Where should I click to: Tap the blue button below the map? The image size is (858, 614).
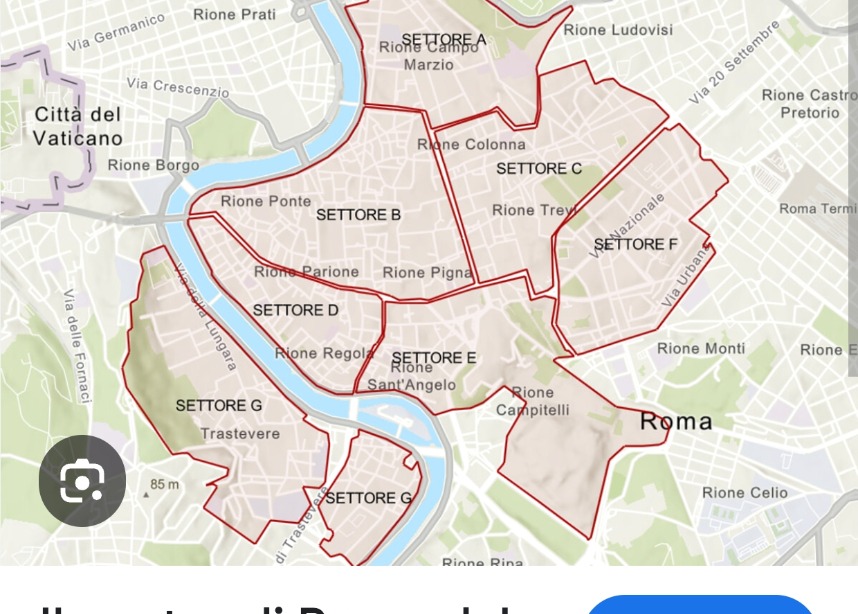coord(700,604)
